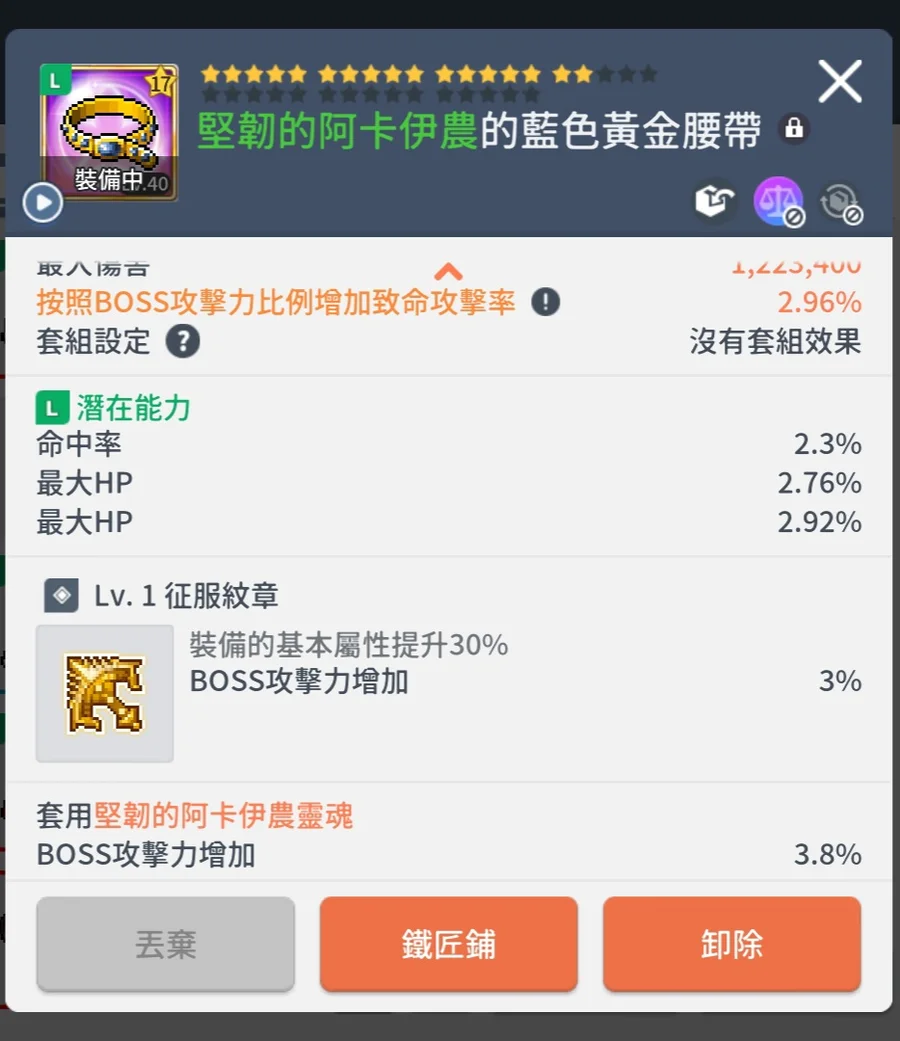900x1041 pixels.
Task: Open the 征服紋章 emblem slot
Action: (105, 694)
